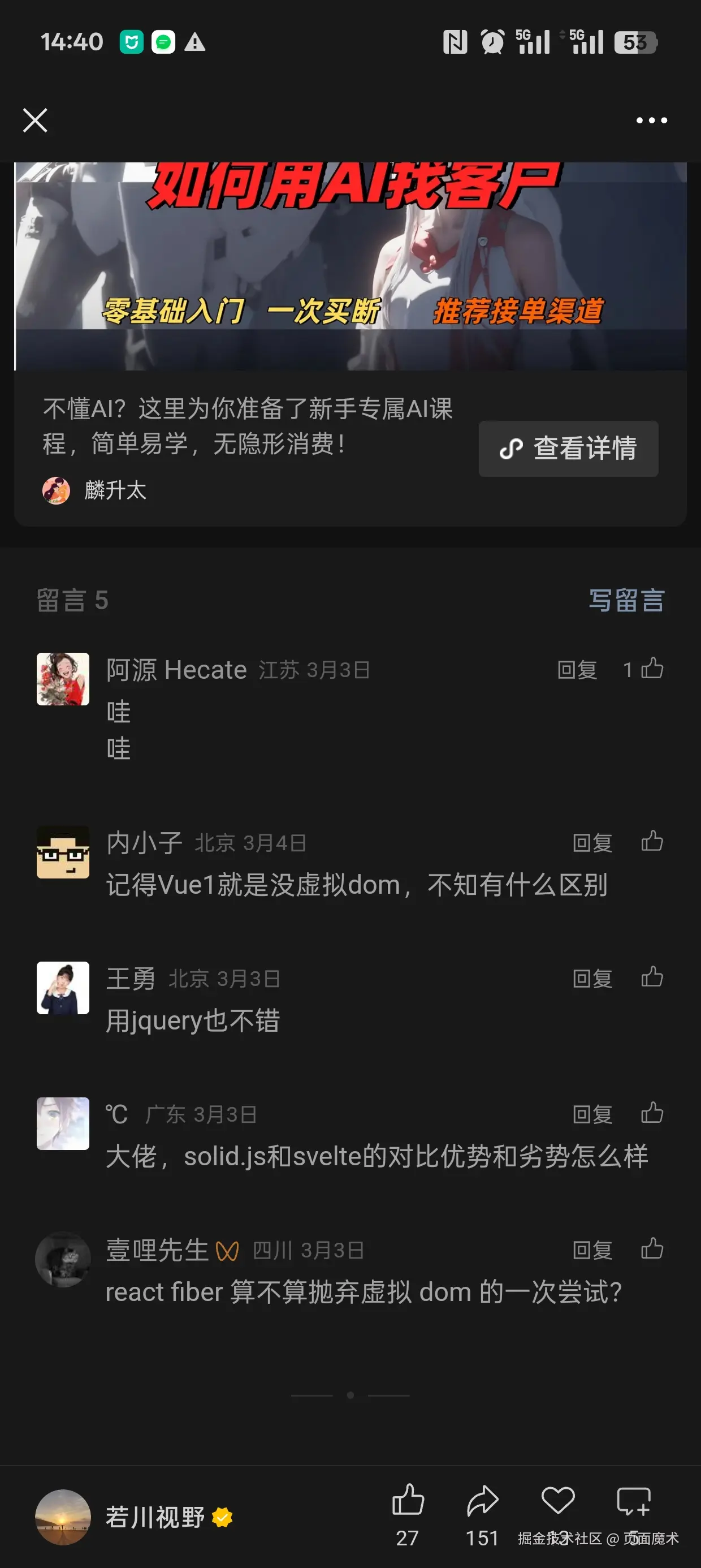Like 王勇's jquery comment
Viewport: 701px width, 1568px height.
point(652,978)
